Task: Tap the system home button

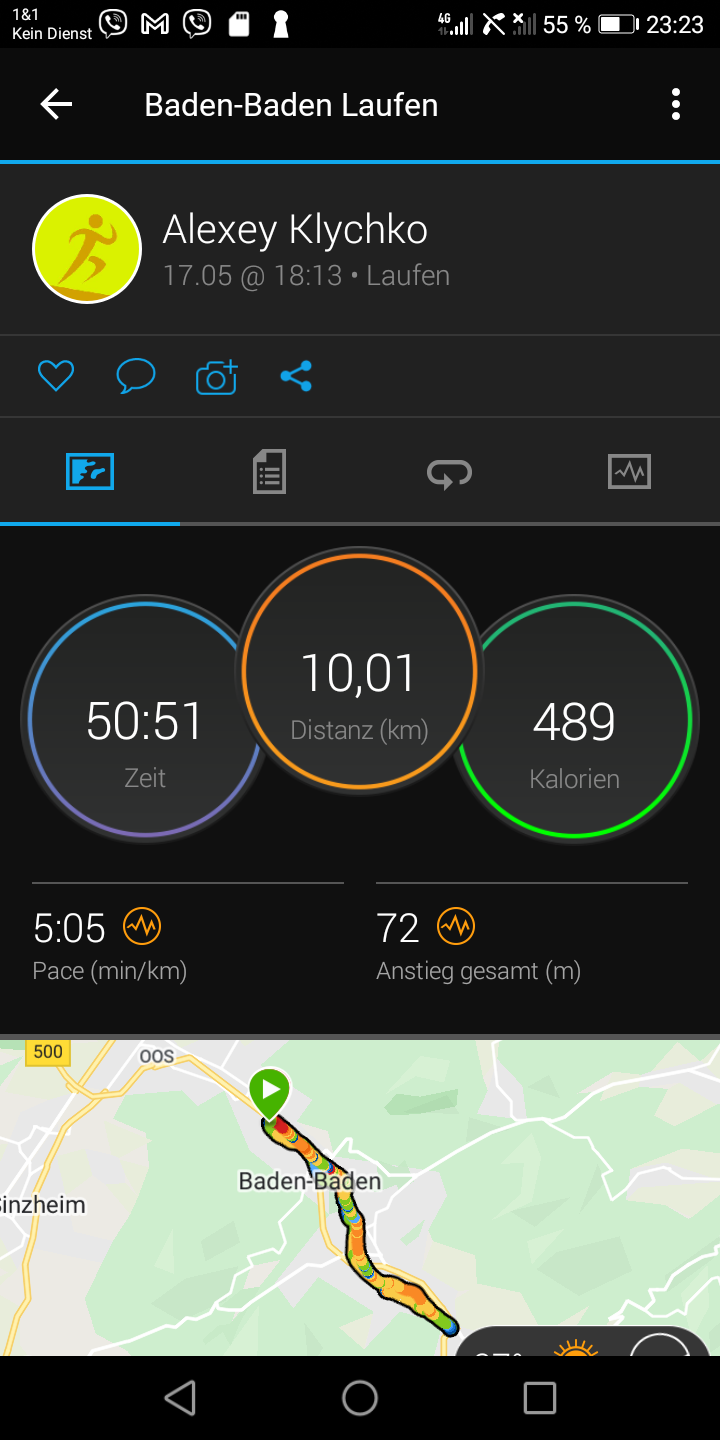Action: 360,1398
